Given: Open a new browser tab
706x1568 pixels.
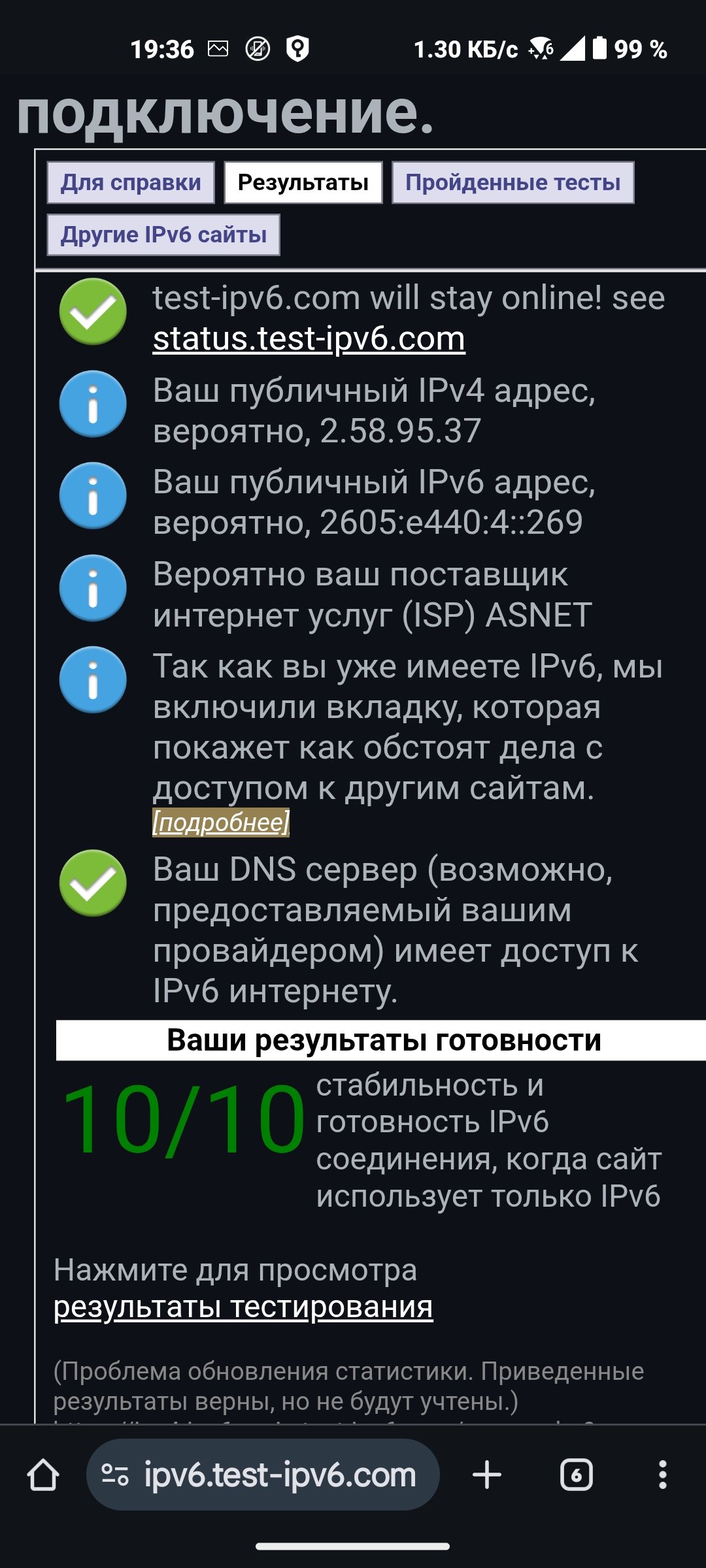Looking at the screenshot, I should (x=487, y=1475).
